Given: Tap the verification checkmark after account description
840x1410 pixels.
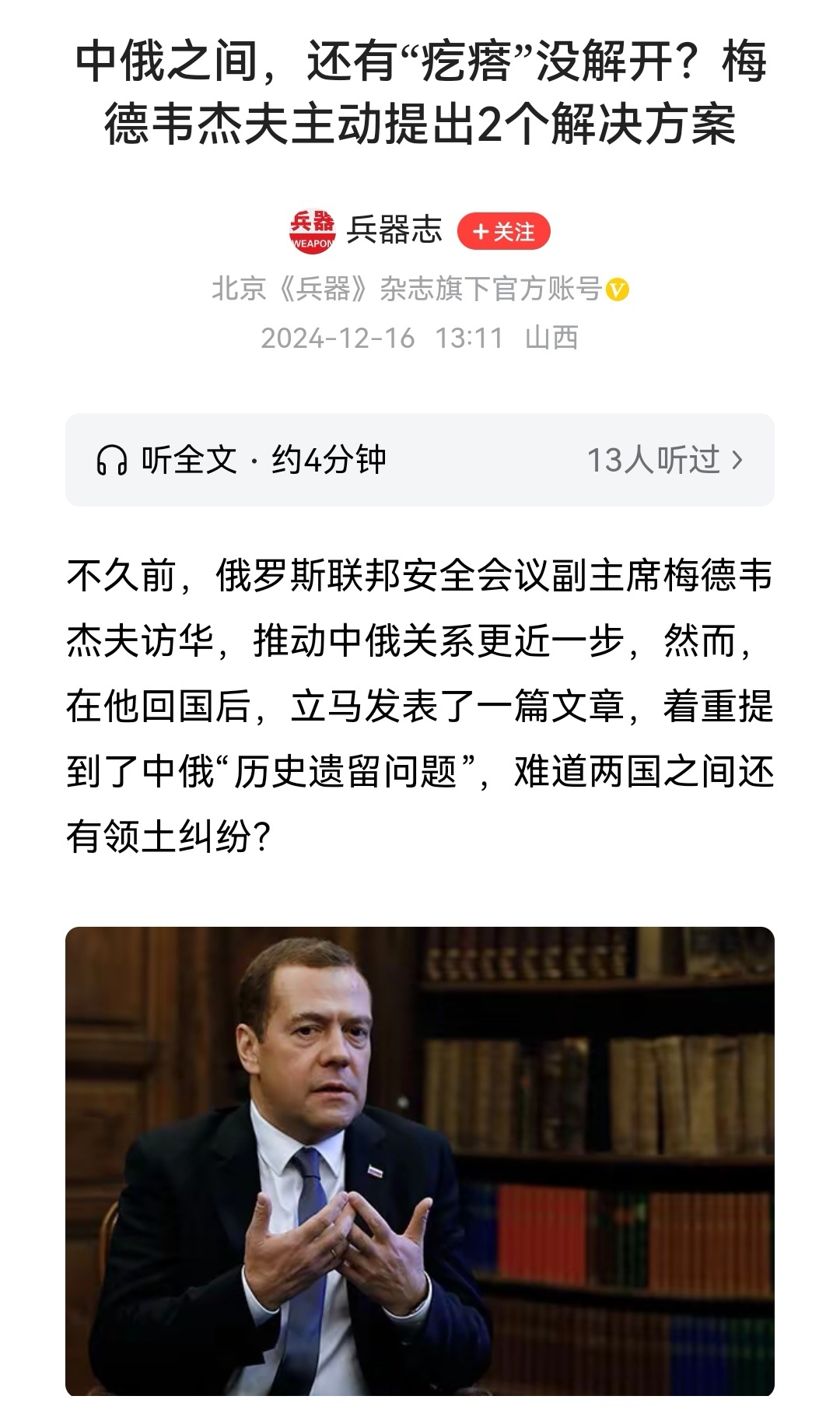Looking at the screenshot, I should [618, 288].
